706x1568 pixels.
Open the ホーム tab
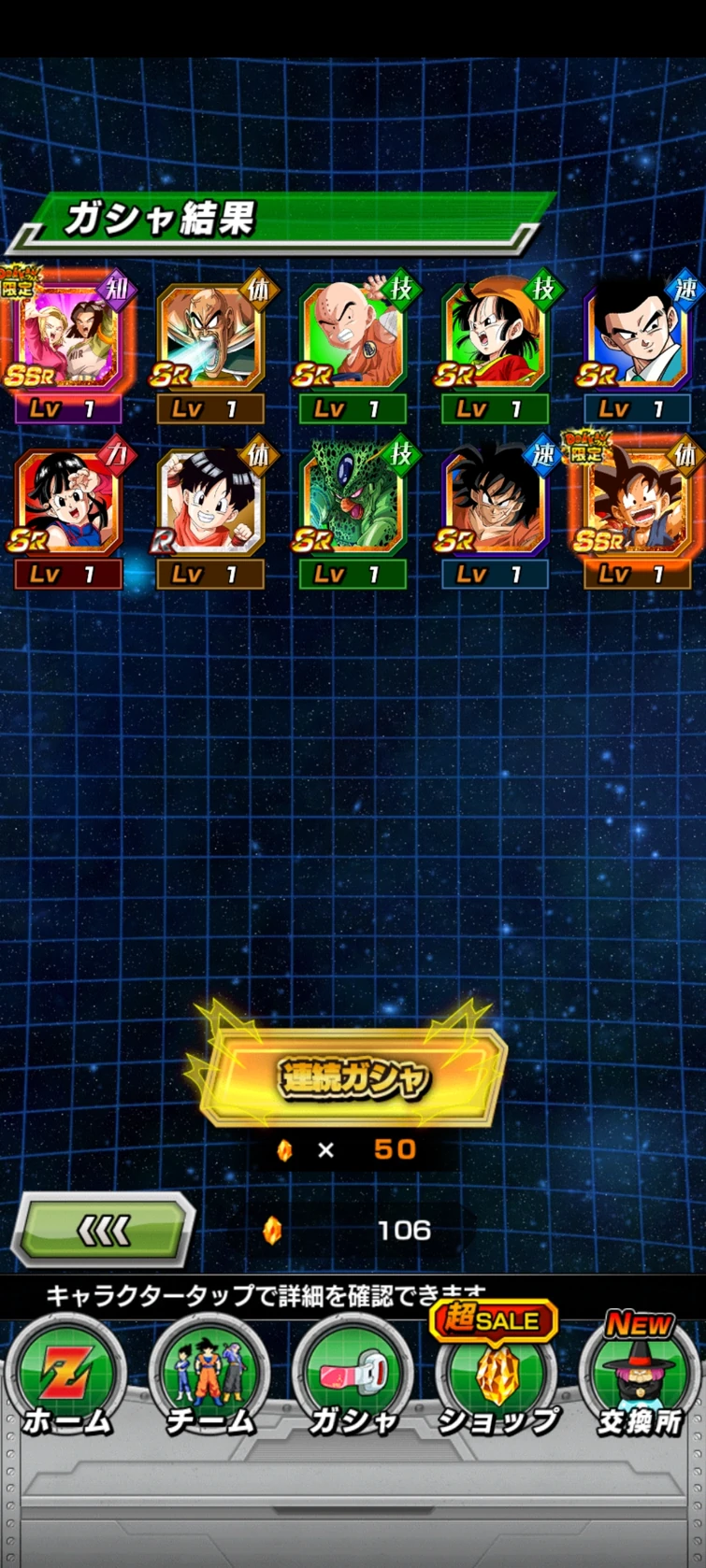point(66,1379)
